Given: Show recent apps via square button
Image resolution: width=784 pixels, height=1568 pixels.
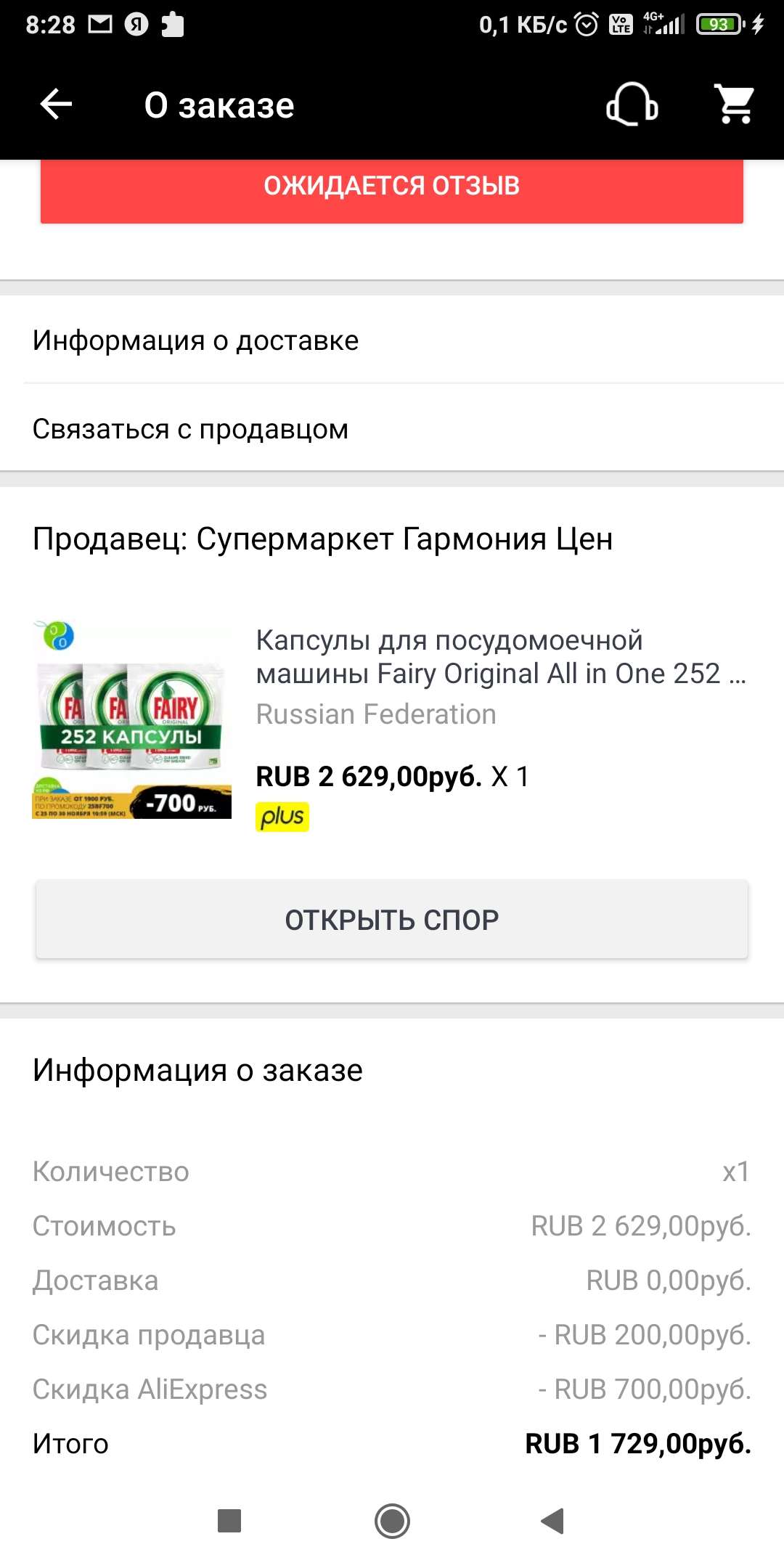Looking at the screenshot, I should [x=229, y=1521].
